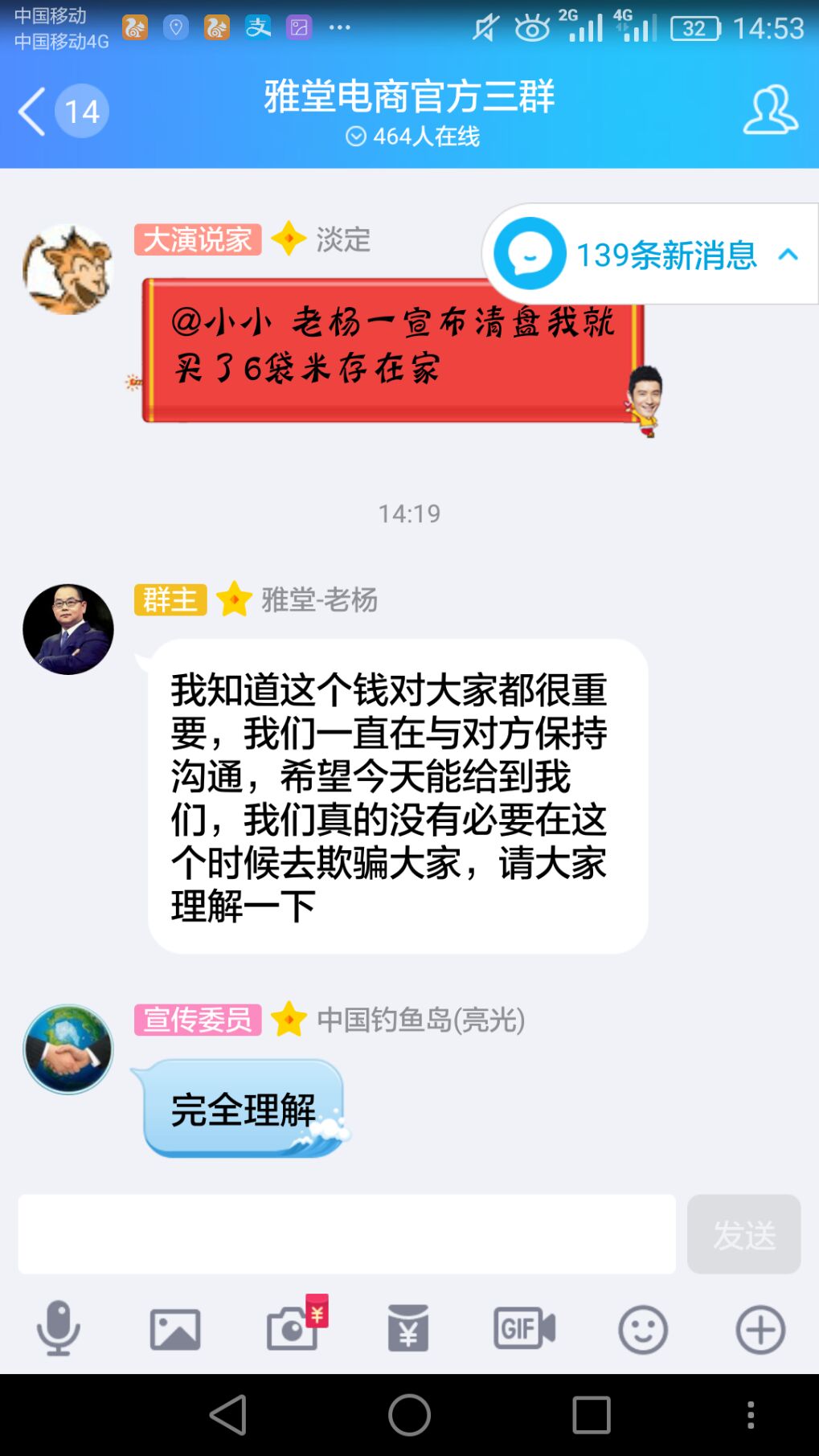Jump to the 139 new messages

649,255
